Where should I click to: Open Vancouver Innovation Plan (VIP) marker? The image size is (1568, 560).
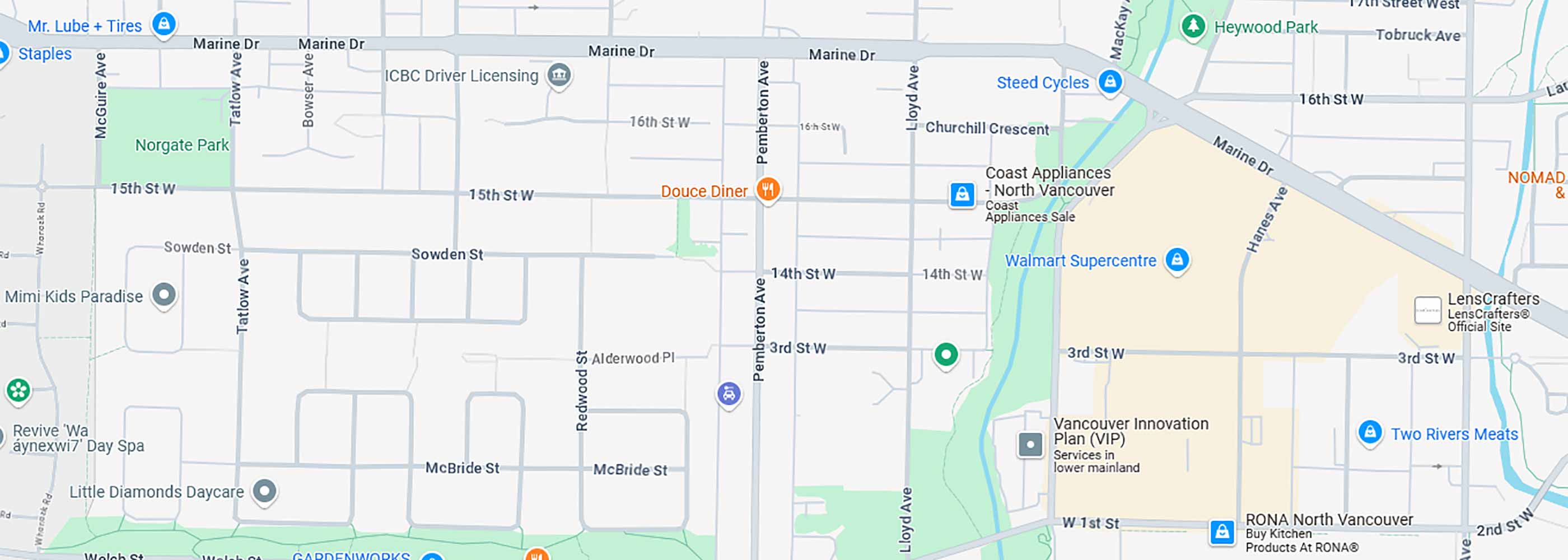point(1030,445)
